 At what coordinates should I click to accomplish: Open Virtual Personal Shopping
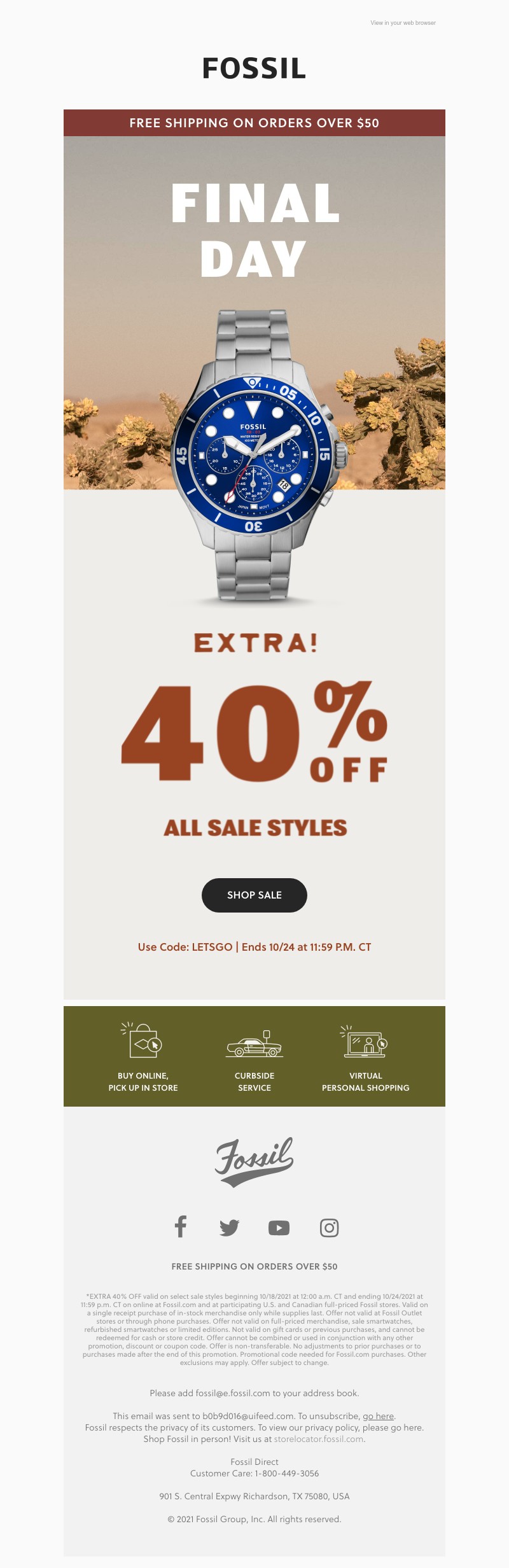[365, 1058]
